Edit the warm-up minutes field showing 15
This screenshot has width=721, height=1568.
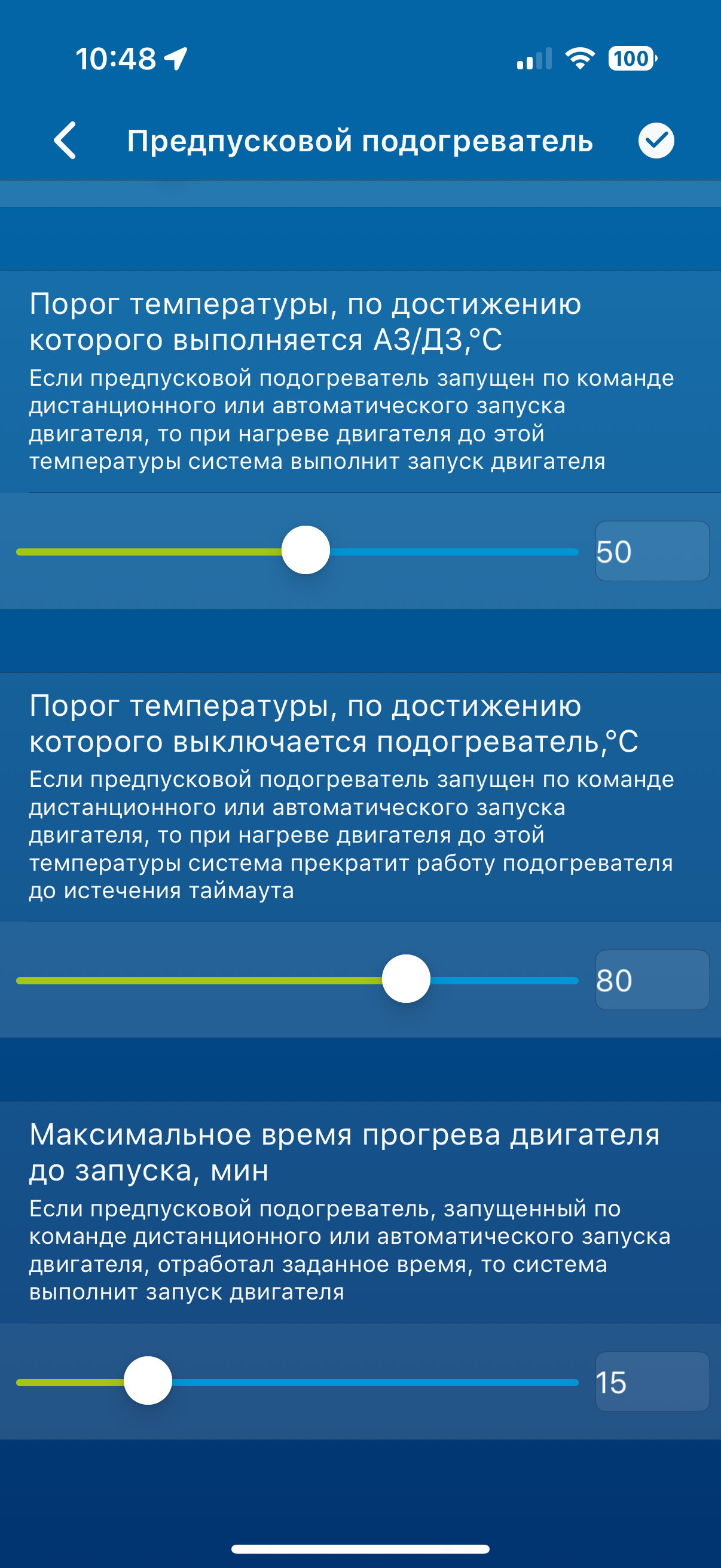[652, 1382]
